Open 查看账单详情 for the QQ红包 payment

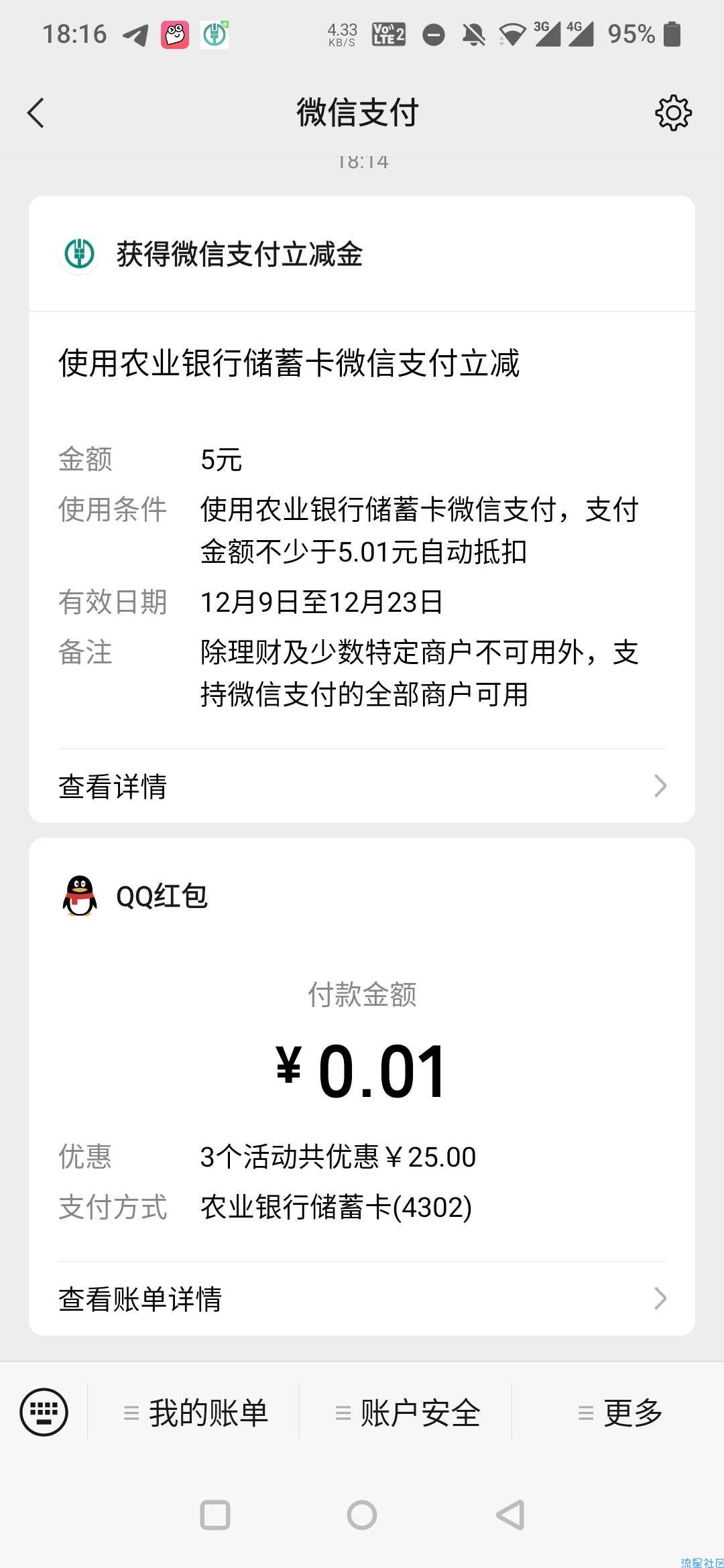pyautogui.click(x=362, y=1299)
